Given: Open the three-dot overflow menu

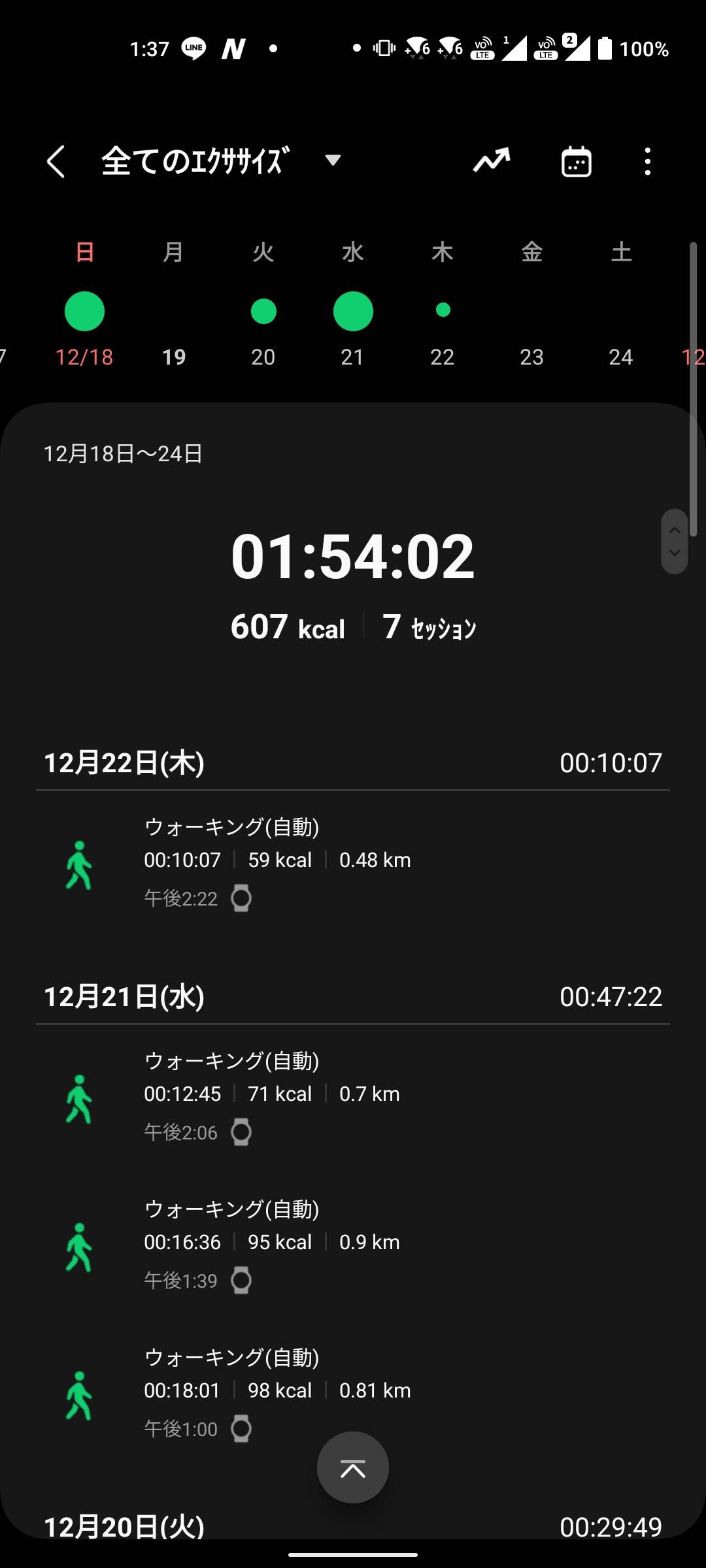Looking at the screenshot, I should [x=647, y=161].
